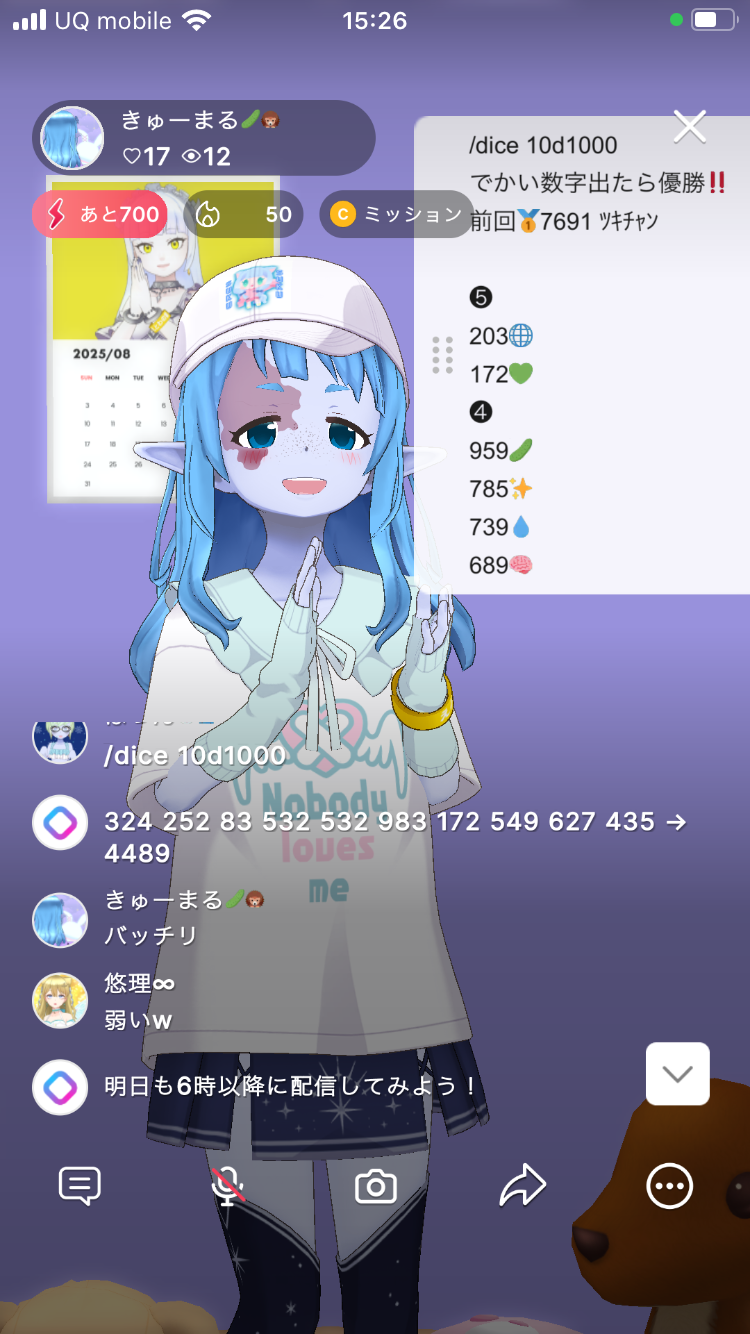750x1334 pixels.
Task: Tap 悠理∞ comment avatar
Action: coord(60,1001)
